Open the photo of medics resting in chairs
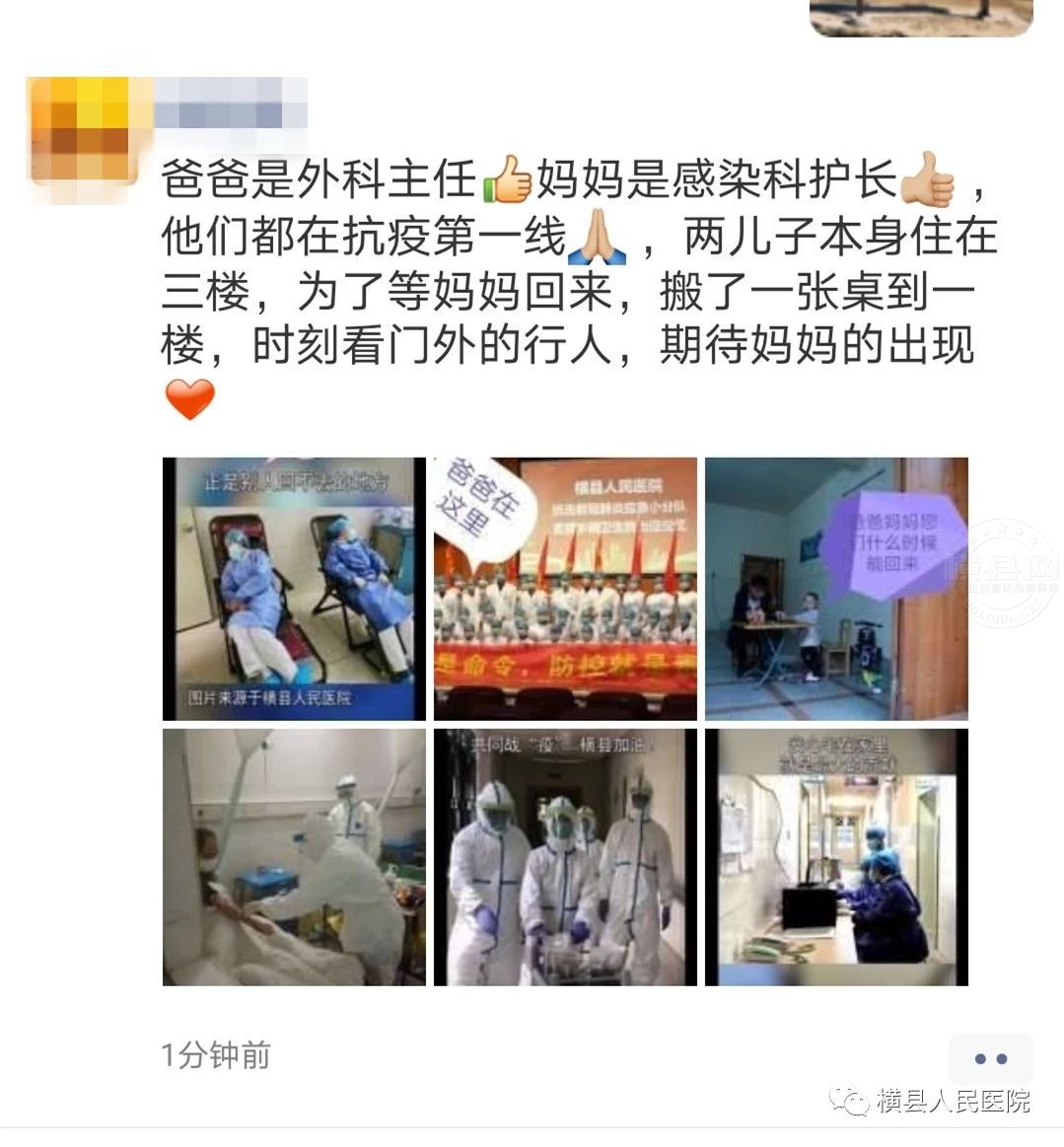 click(x=294, y=589)
